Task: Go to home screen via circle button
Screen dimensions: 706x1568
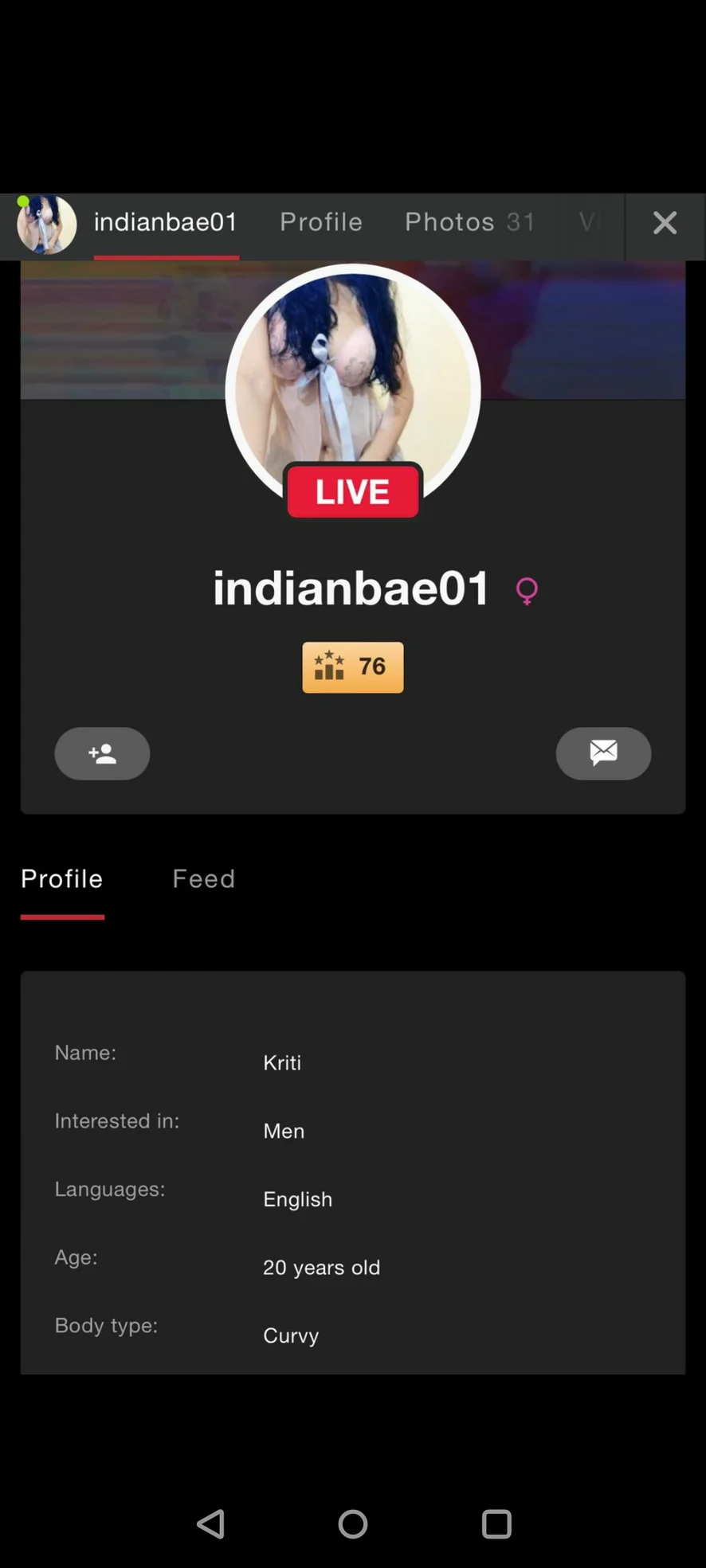Action: click(x=353, y=1524)
